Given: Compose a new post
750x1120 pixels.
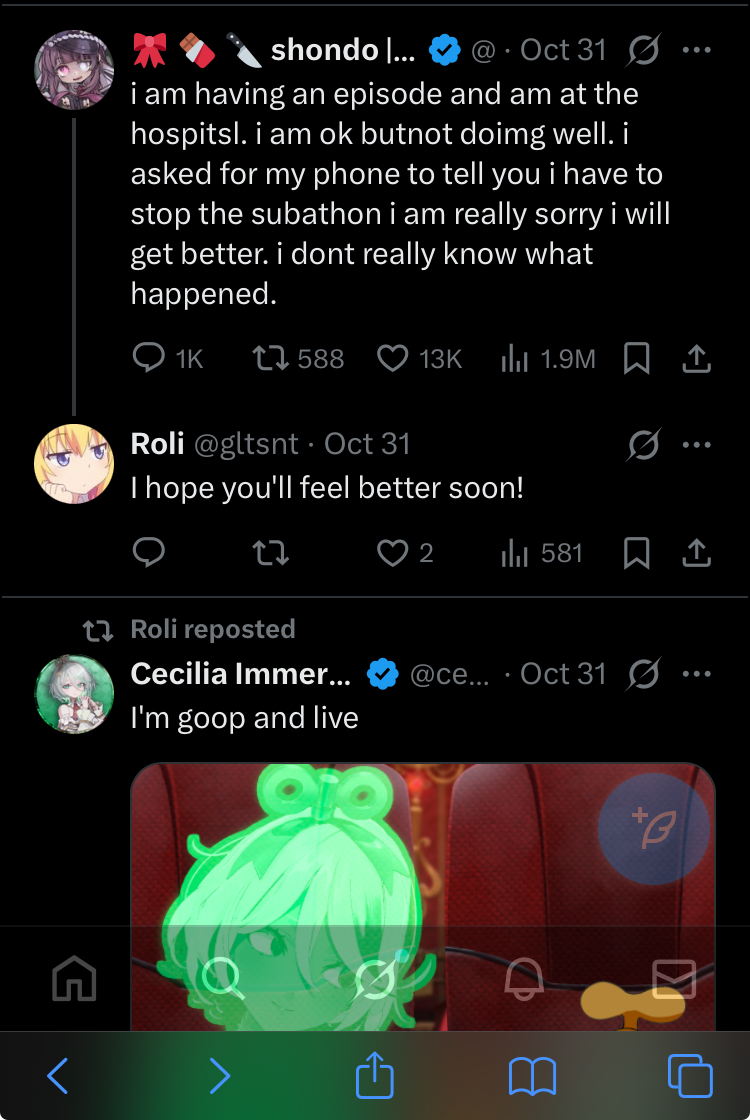Looking at the screenshot, I should [654, 829].
